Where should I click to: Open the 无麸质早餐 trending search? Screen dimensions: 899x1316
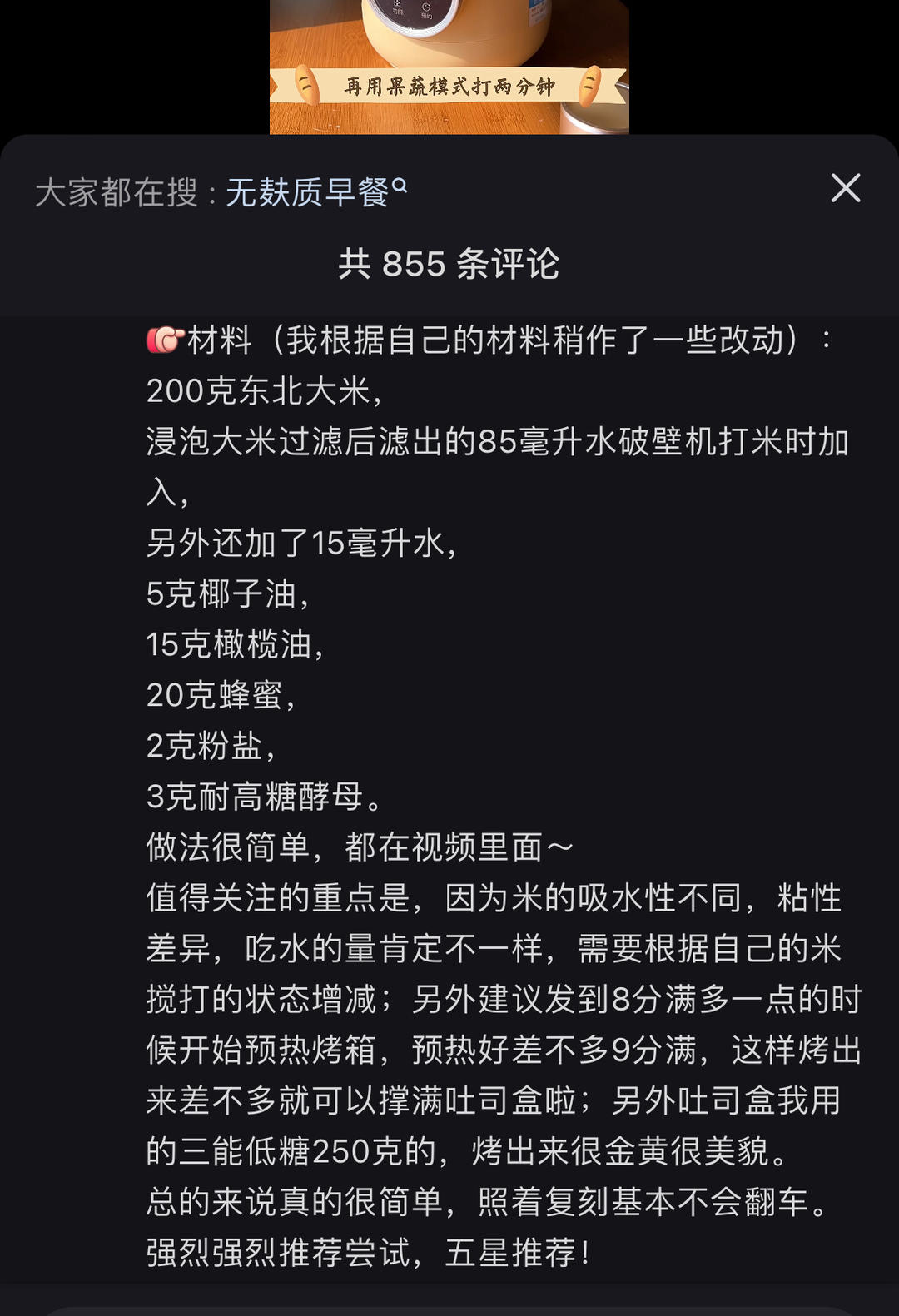pyautogui.click(x=308, y=189)
